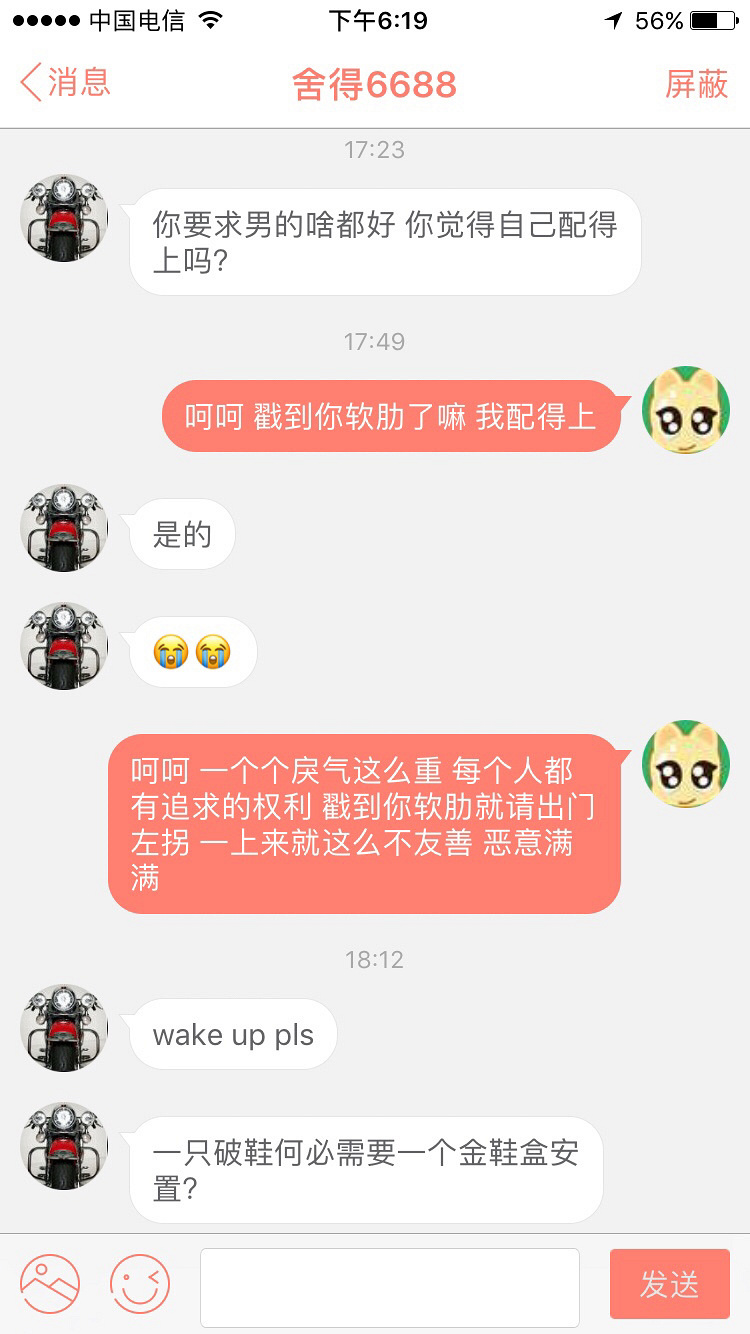Open the emoji smiley picker icon
The width and height of the screenshot is (750, 1334).
pos(140,1285)
